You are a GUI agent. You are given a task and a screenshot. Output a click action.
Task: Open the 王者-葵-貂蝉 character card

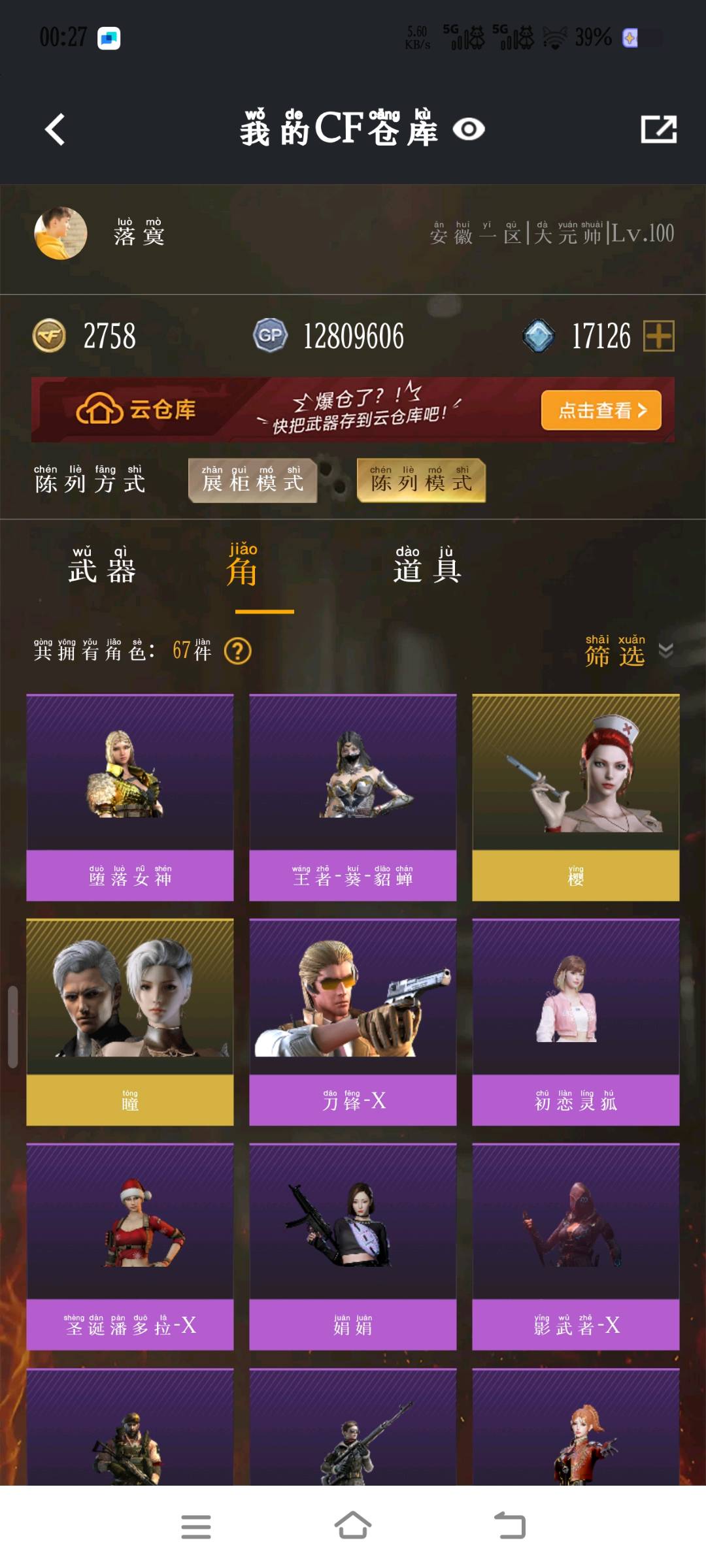(x=352, y=797)
